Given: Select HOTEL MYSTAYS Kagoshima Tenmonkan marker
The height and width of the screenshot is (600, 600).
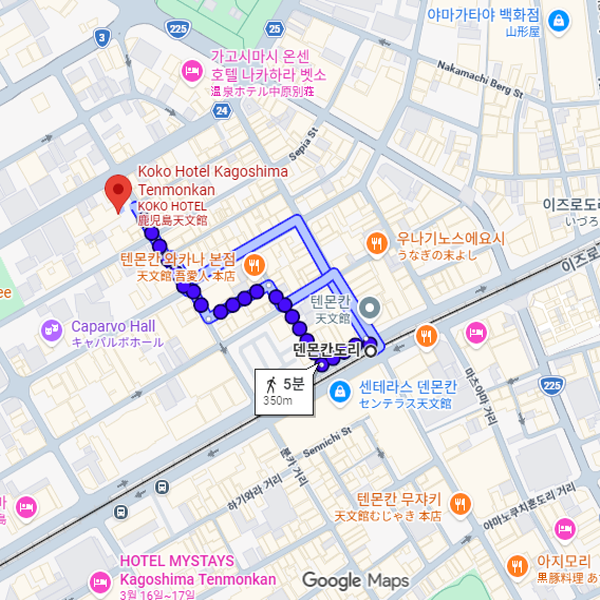Looking at the screenshot, I should [100, 581].
